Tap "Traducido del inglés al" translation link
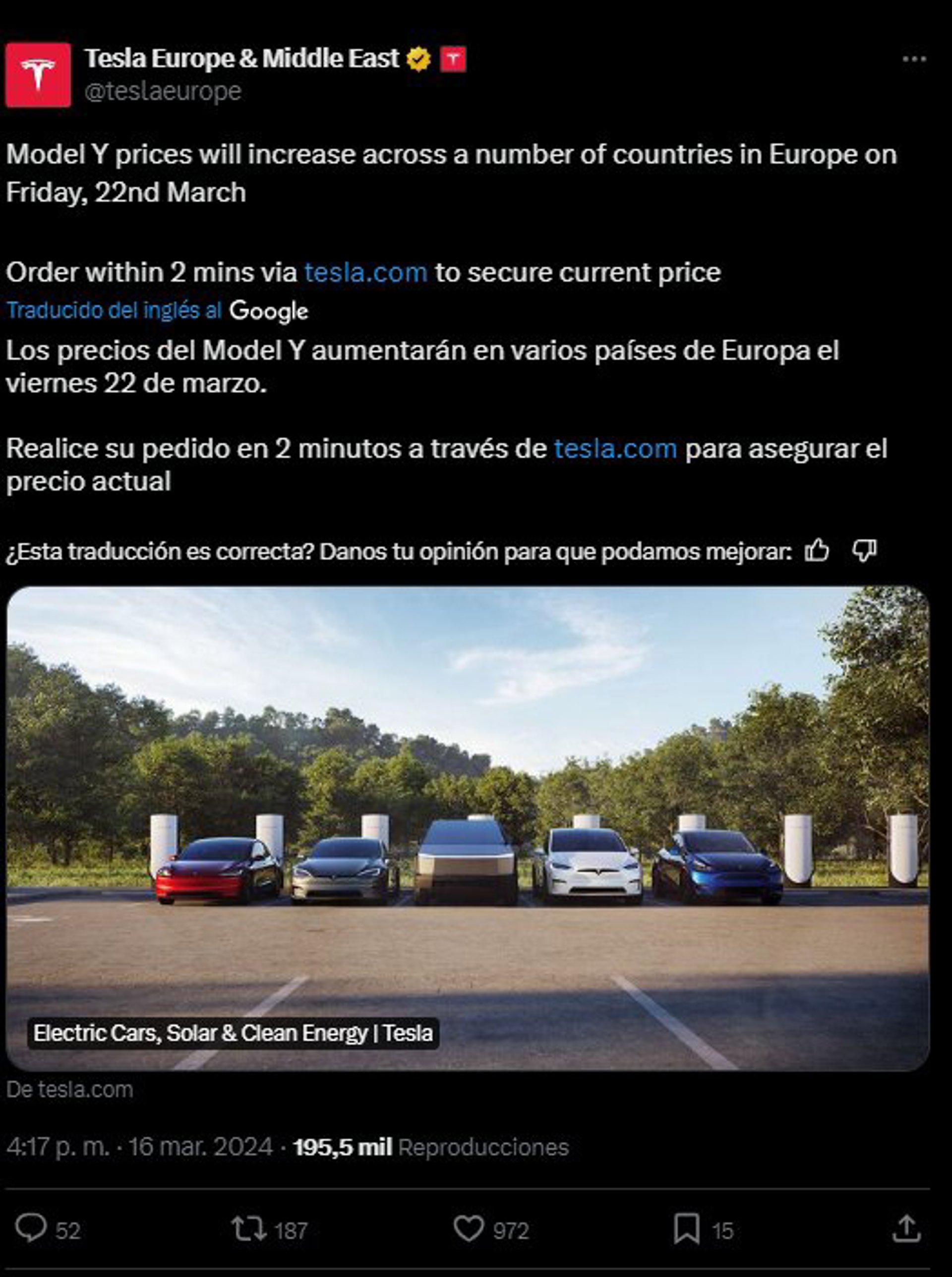This screenshot has width=952, height=1277. pos(114,310)
